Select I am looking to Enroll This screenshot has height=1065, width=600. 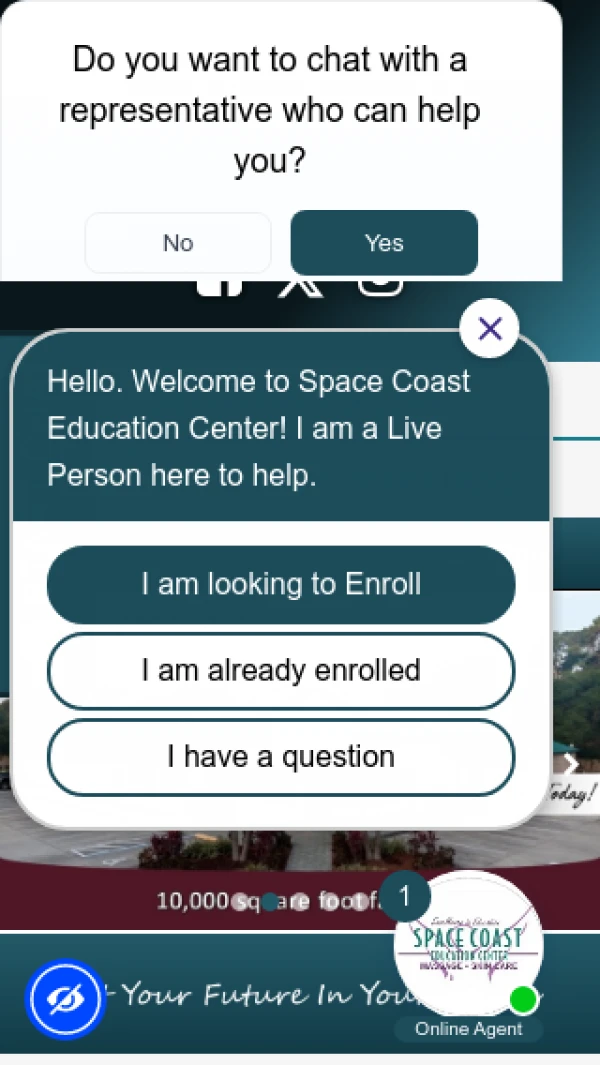pyautogui.click(x=281, y=585)
